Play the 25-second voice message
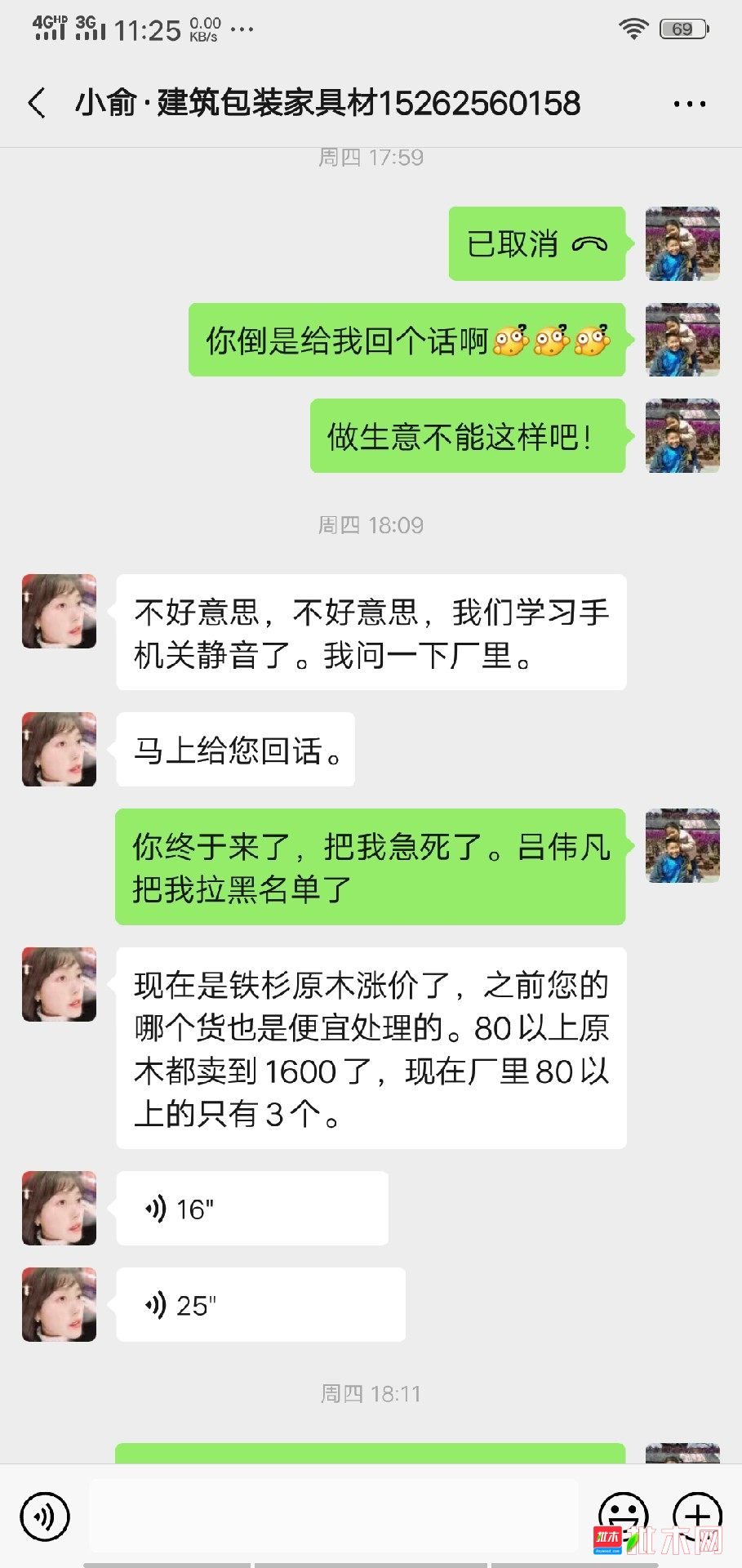742x1568 pixels. (x=260, y=1305)
